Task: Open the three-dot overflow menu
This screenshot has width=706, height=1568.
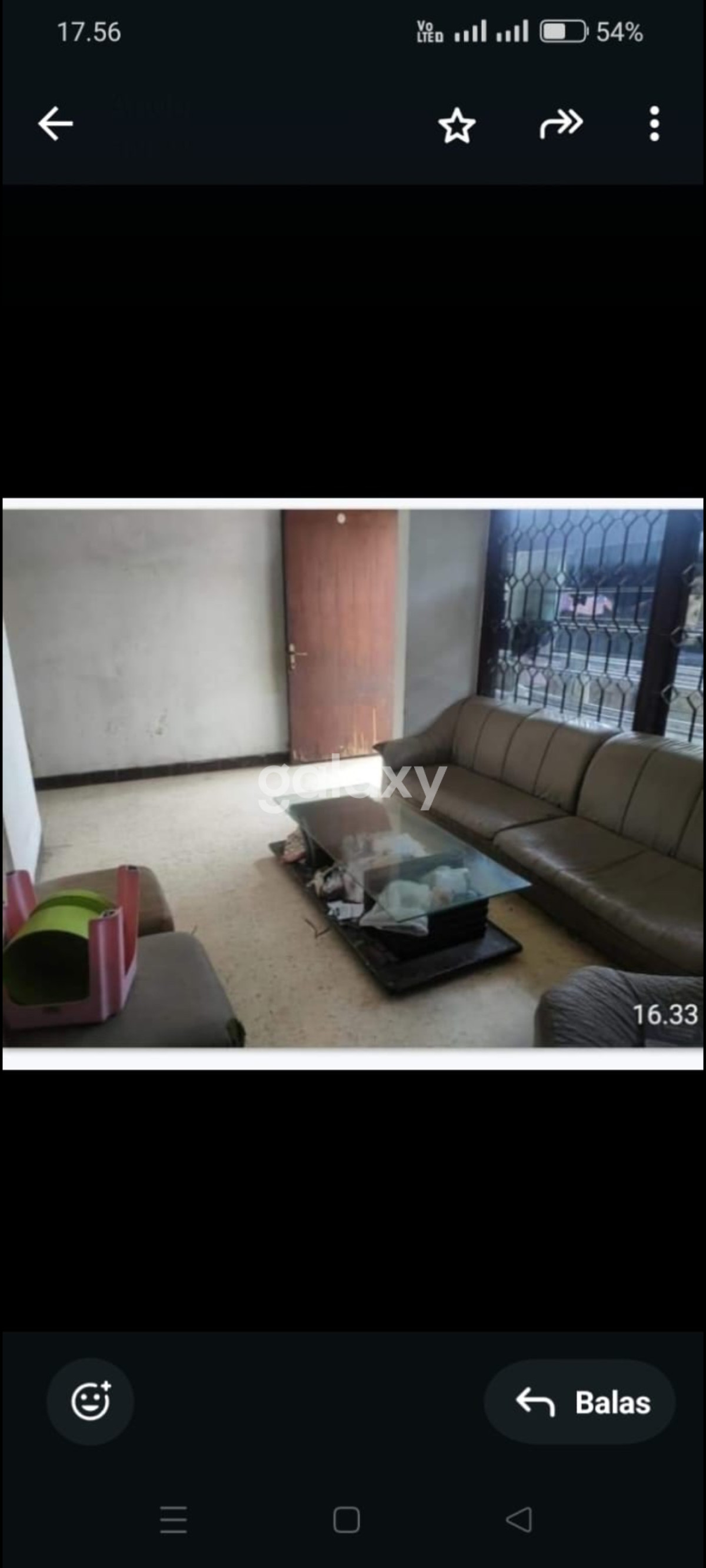Action: tap(654, 124)
